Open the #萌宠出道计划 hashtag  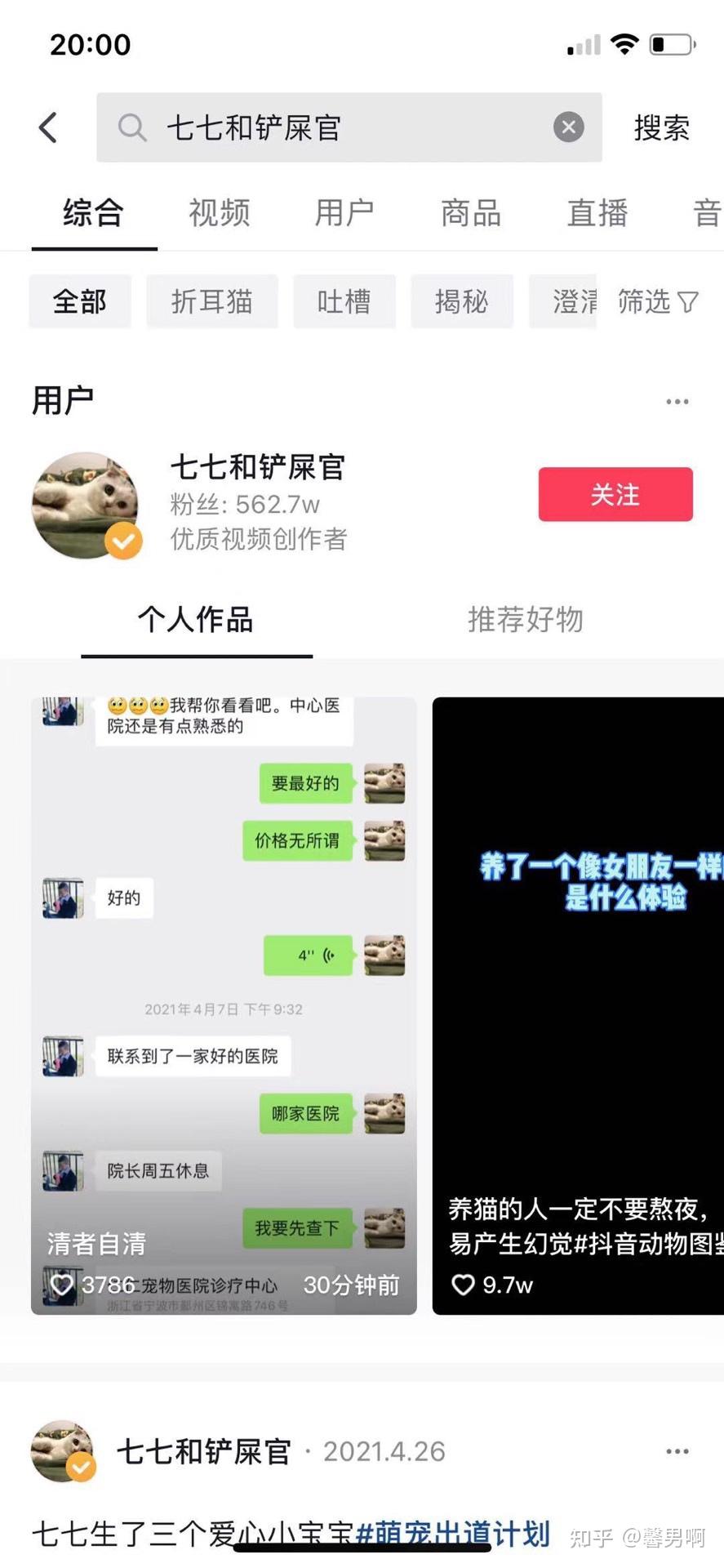coord(453,1534)
